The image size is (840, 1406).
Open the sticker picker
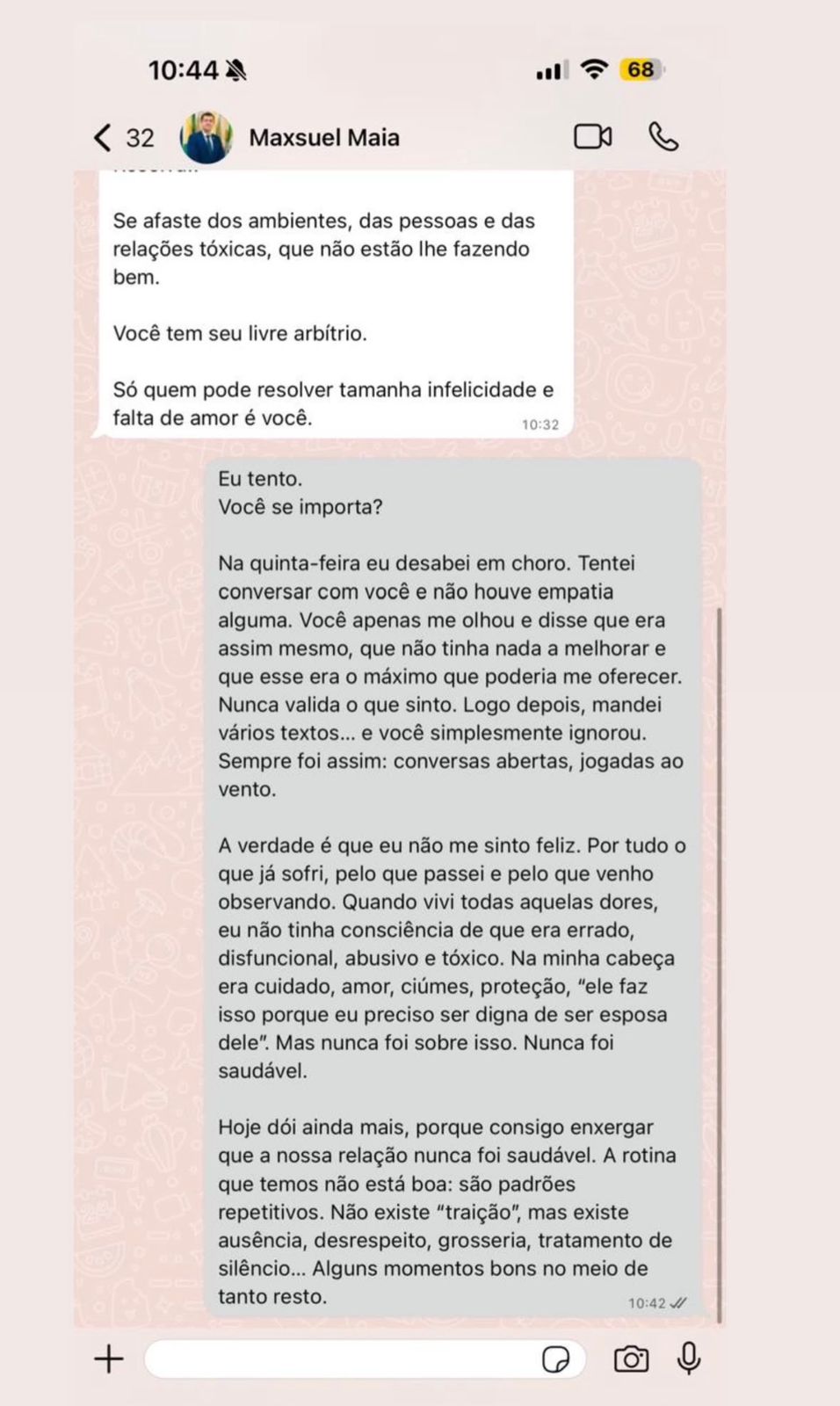click(555, 1360)
